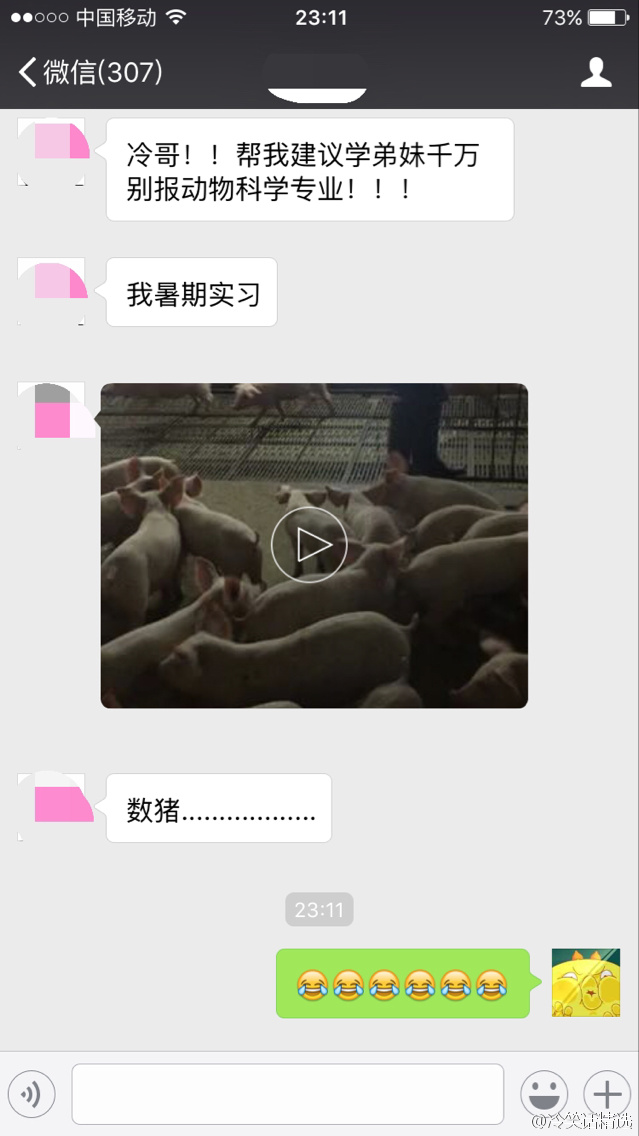Viewport: 639px width, 1136px height.
Task: Open the emoji sticker panel
Action: click(x=545, y=1094)
